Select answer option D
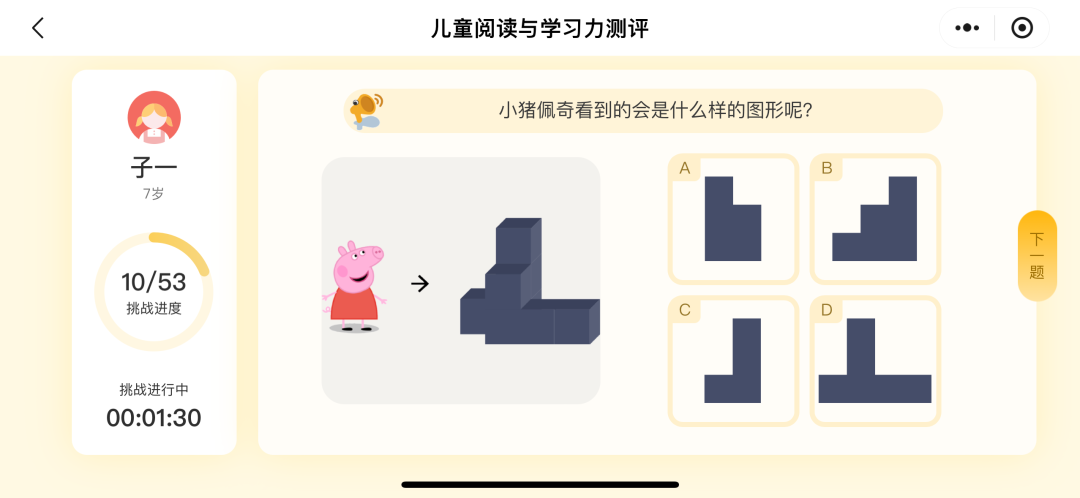Screen dimensions: 1080x498 [875, 361]
